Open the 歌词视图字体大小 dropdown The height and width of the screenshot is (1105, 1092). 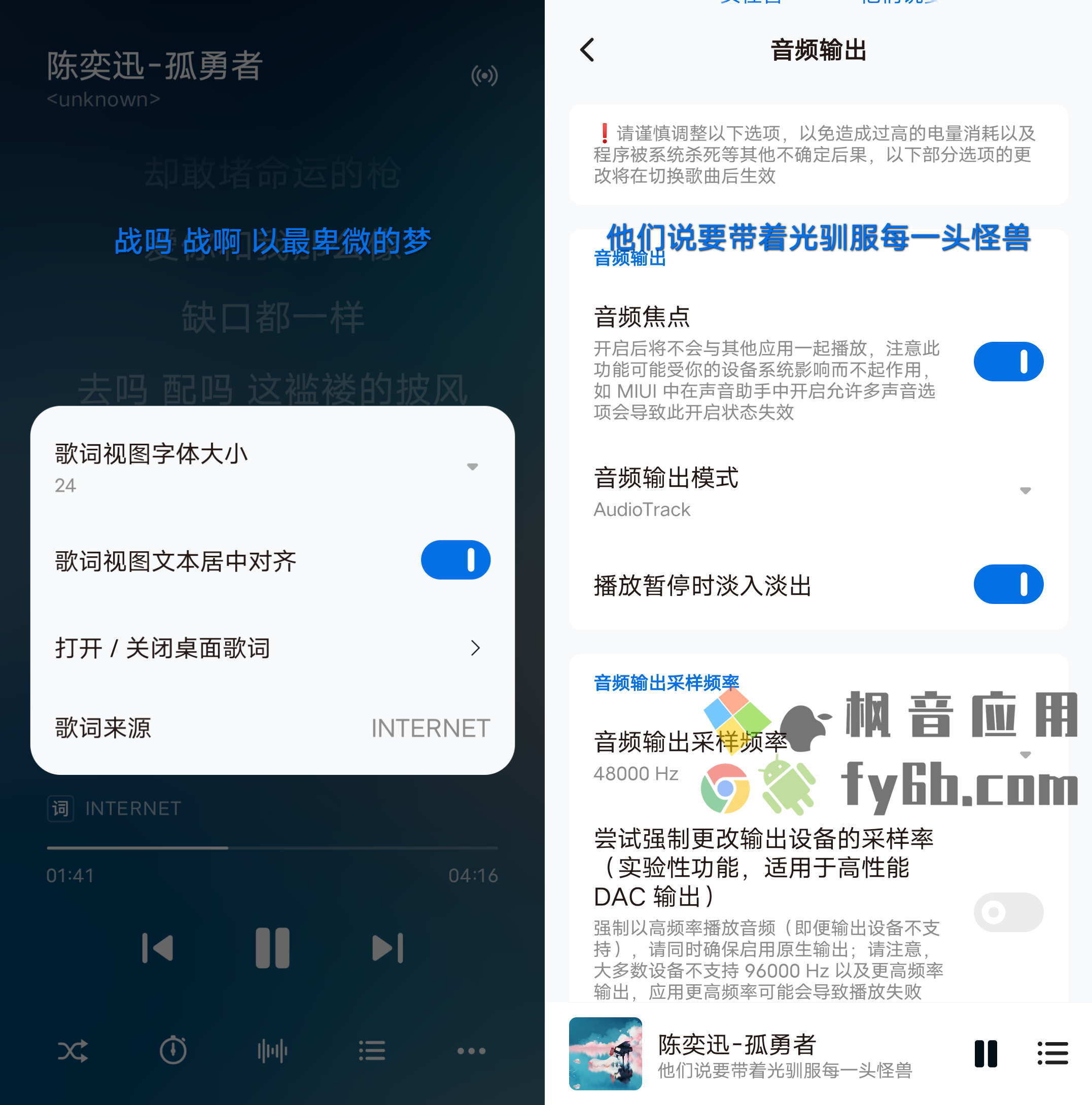tap(472, 467)
